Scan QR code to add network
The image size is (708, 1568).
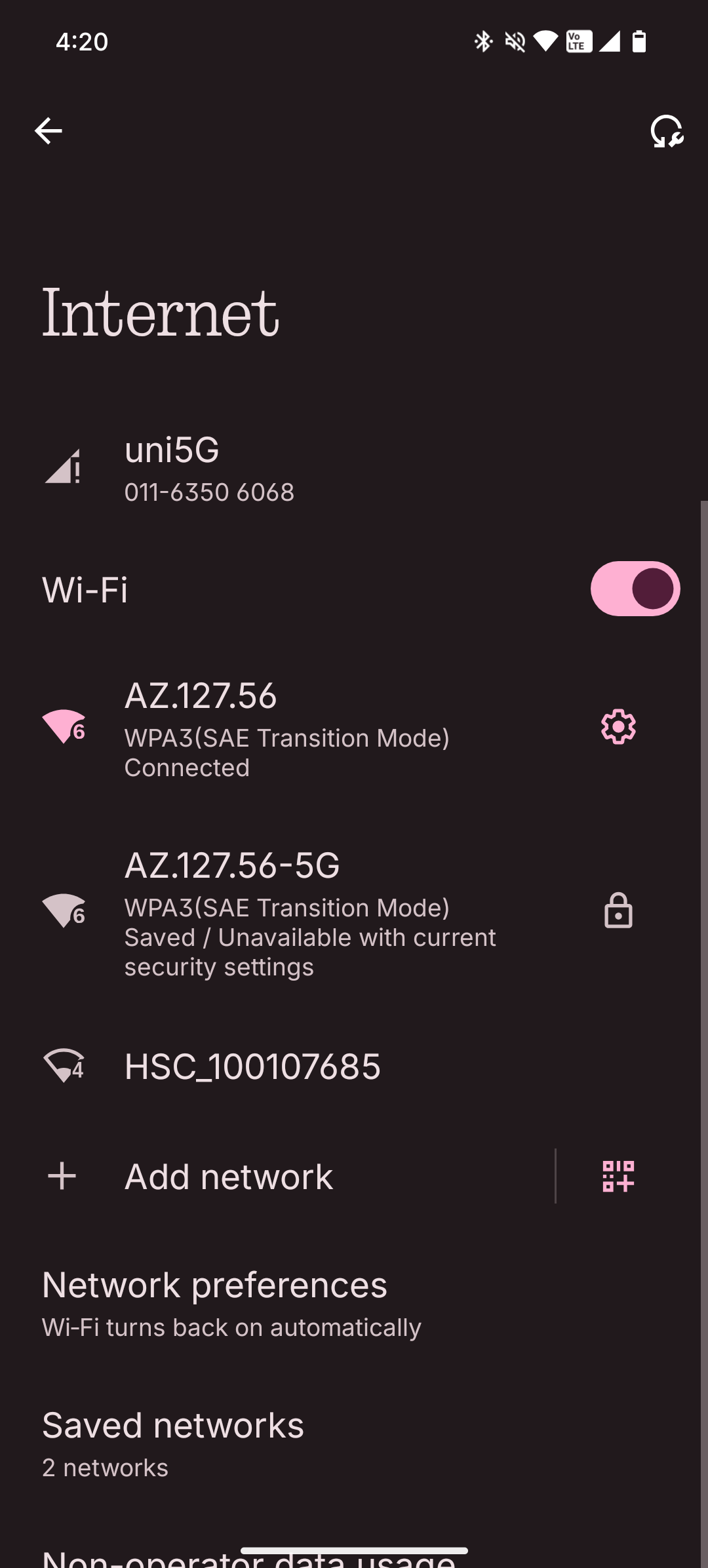pos(618,1177)
